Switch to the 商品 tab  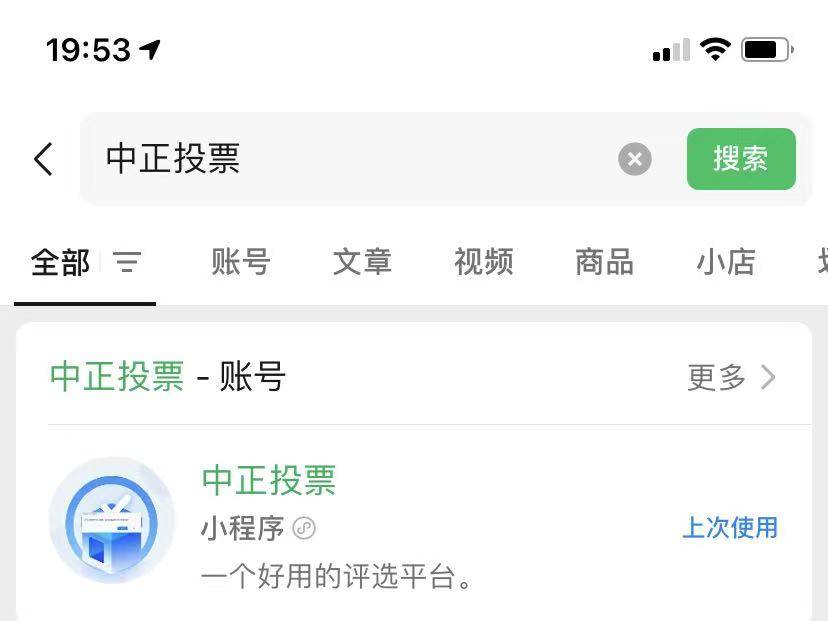(x=604, y=263)
